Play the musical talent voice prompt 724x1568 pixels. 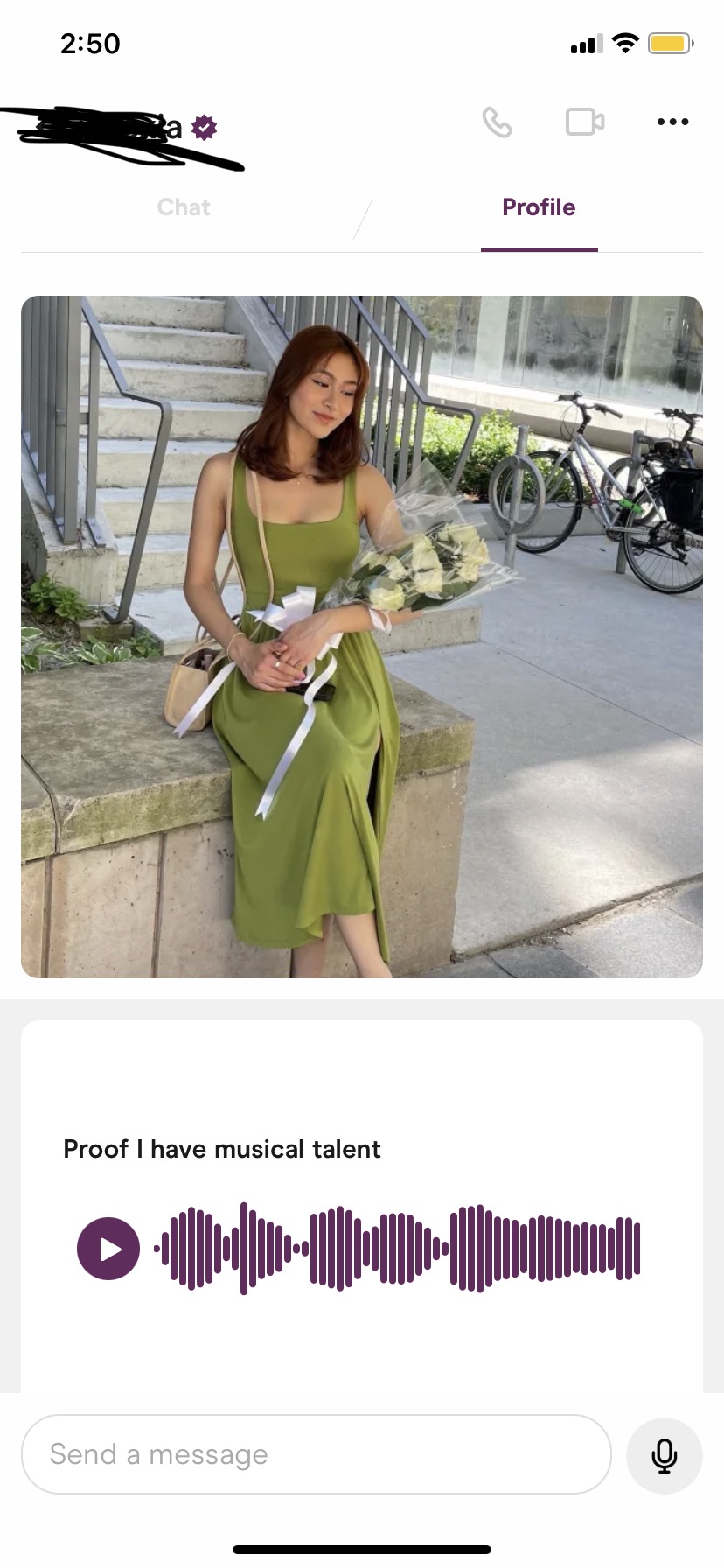(108, 1249)
